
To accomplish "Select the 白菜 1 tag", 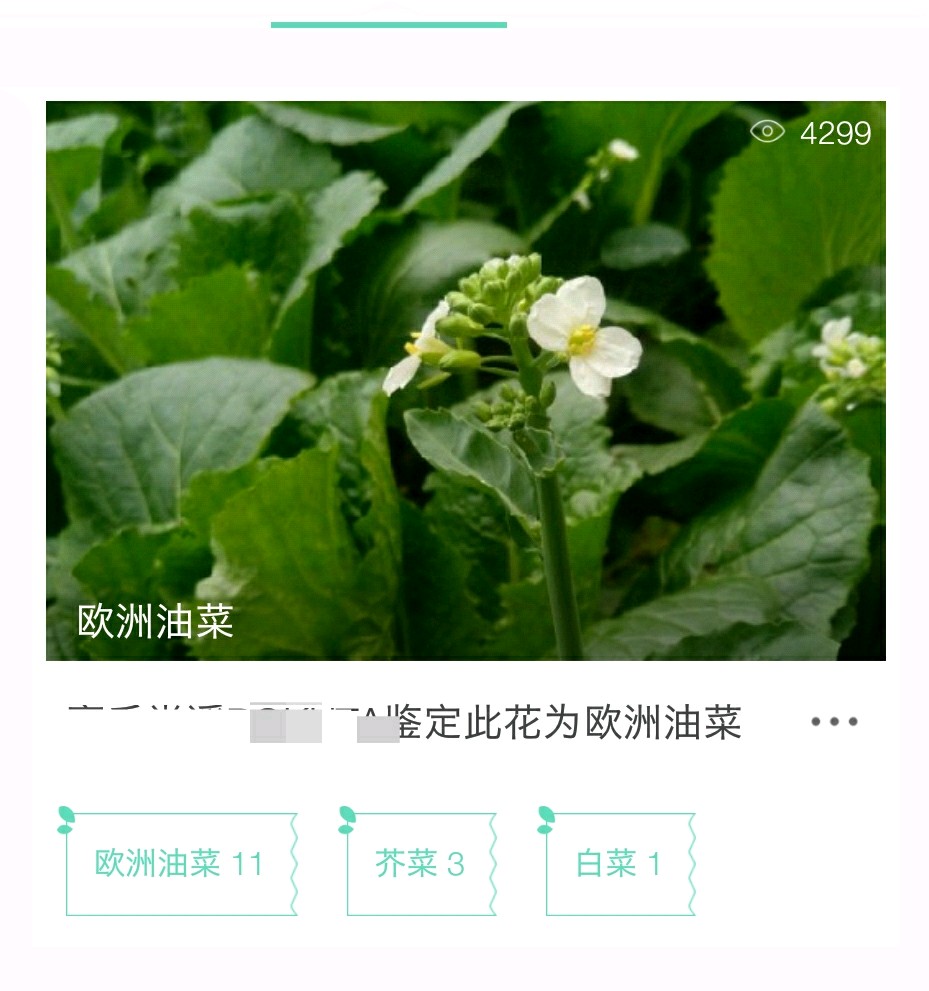I will point(619,864).
